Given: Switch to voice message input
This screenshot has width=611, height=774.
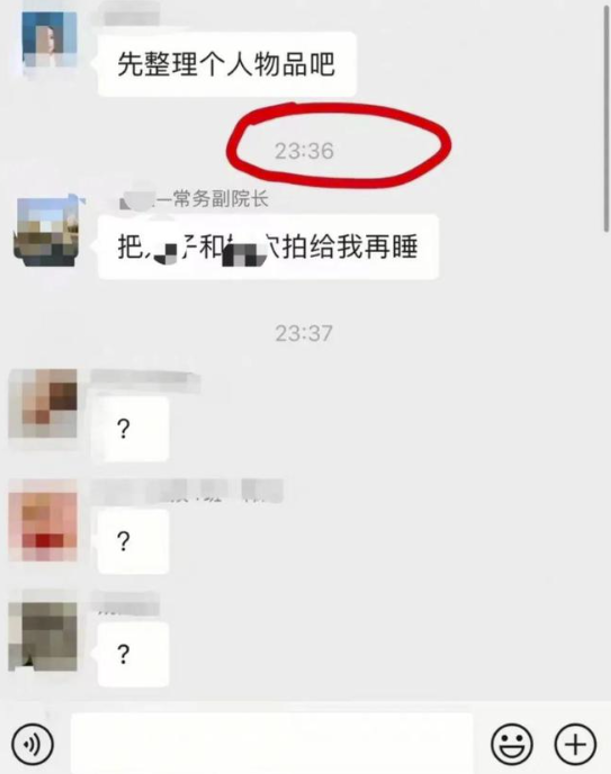Looking at the screenshot, I should (x=33, y=744).
